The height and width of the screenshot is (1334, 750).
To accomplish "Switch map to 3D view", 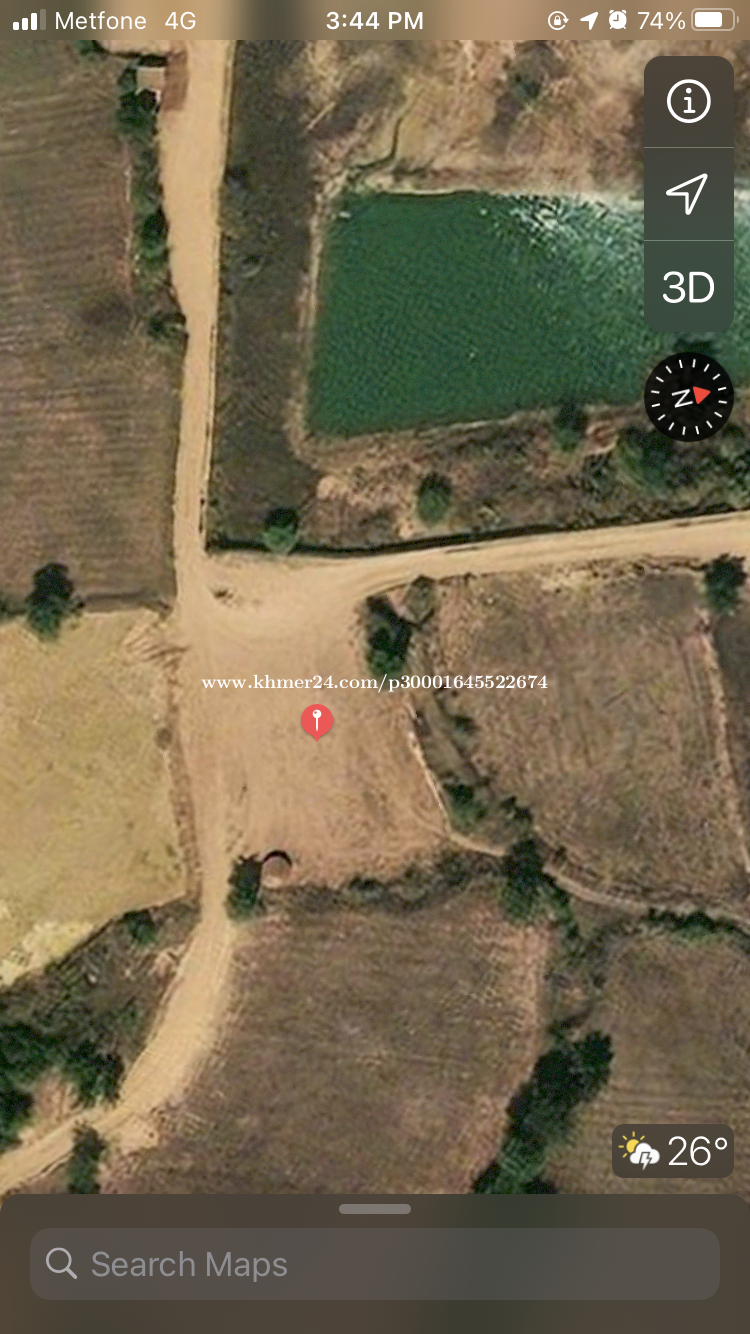I will [x=689, y=287].
